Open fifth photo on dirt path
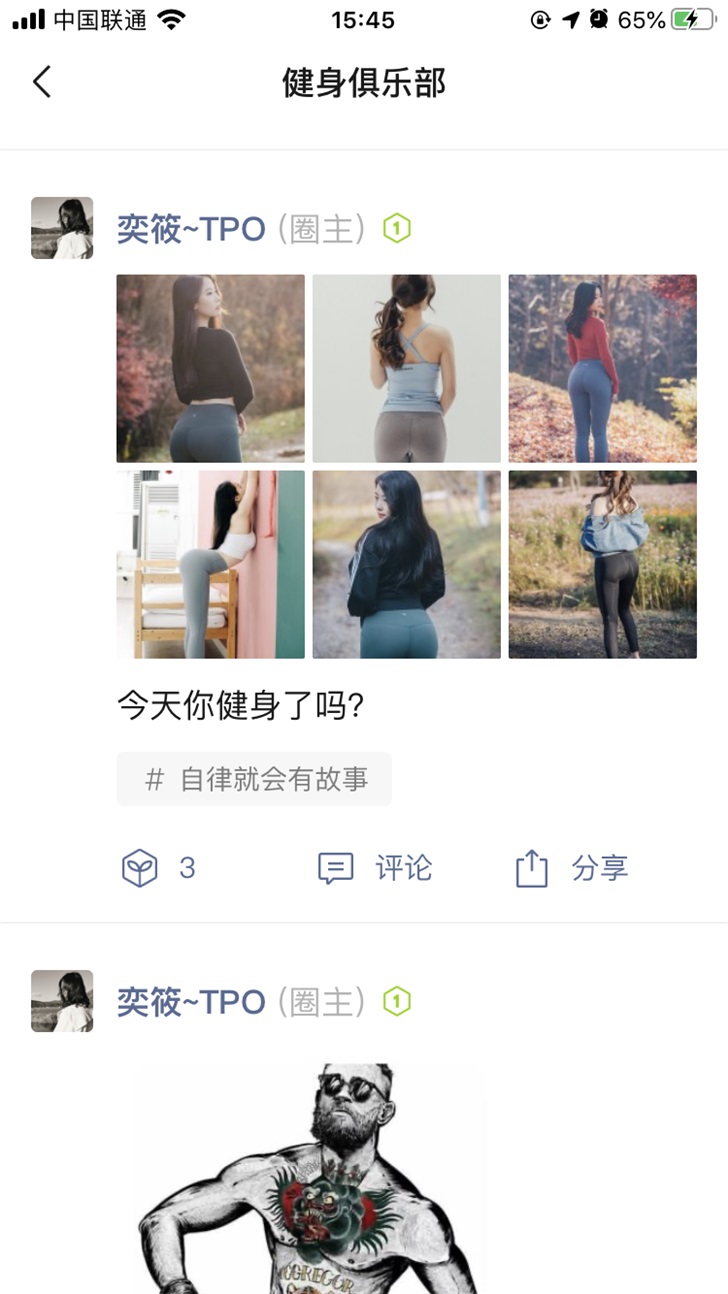The height and width of the screenshot is (1294, 728). [406, 564]
